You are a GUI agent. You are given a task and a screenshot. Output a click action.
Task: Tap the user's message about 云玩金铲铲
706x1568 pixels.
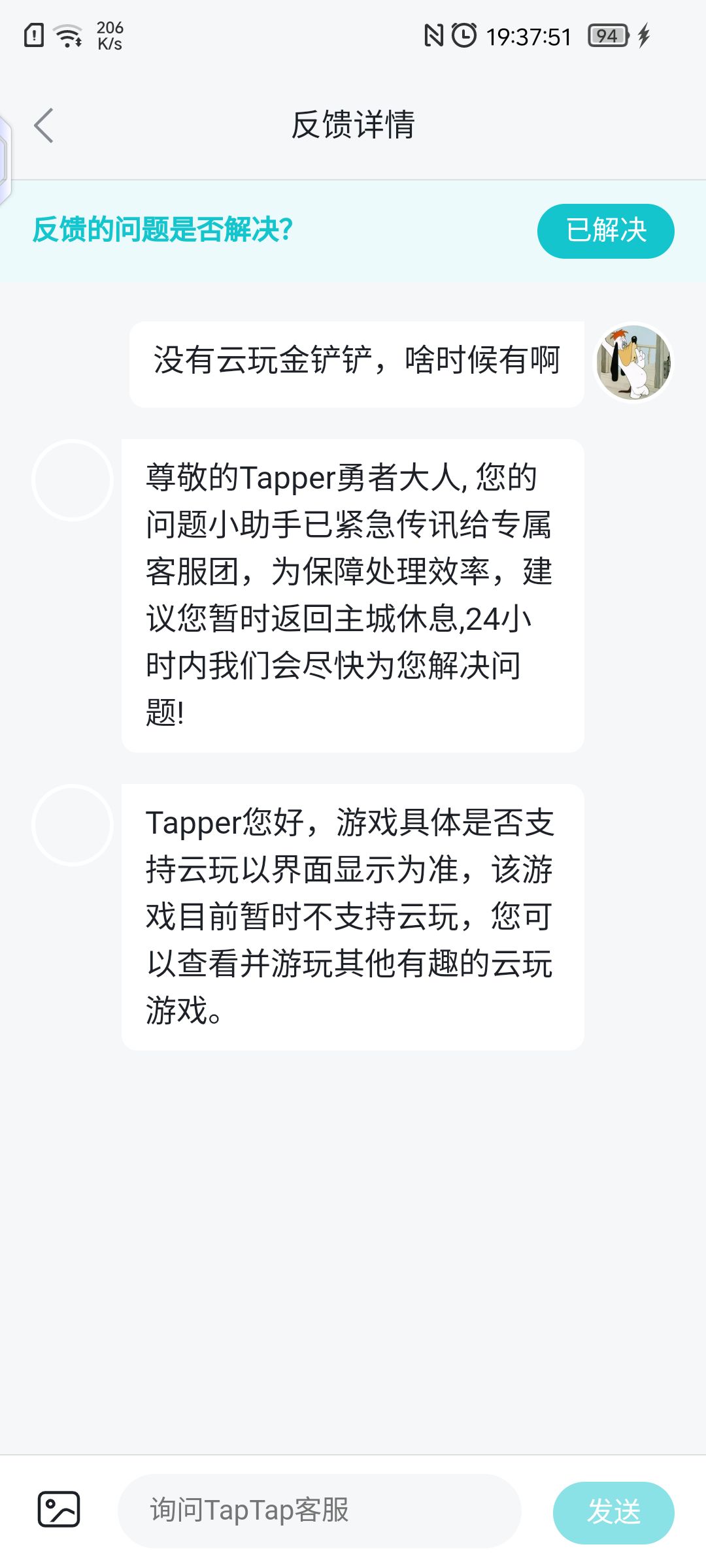[356, 364]
